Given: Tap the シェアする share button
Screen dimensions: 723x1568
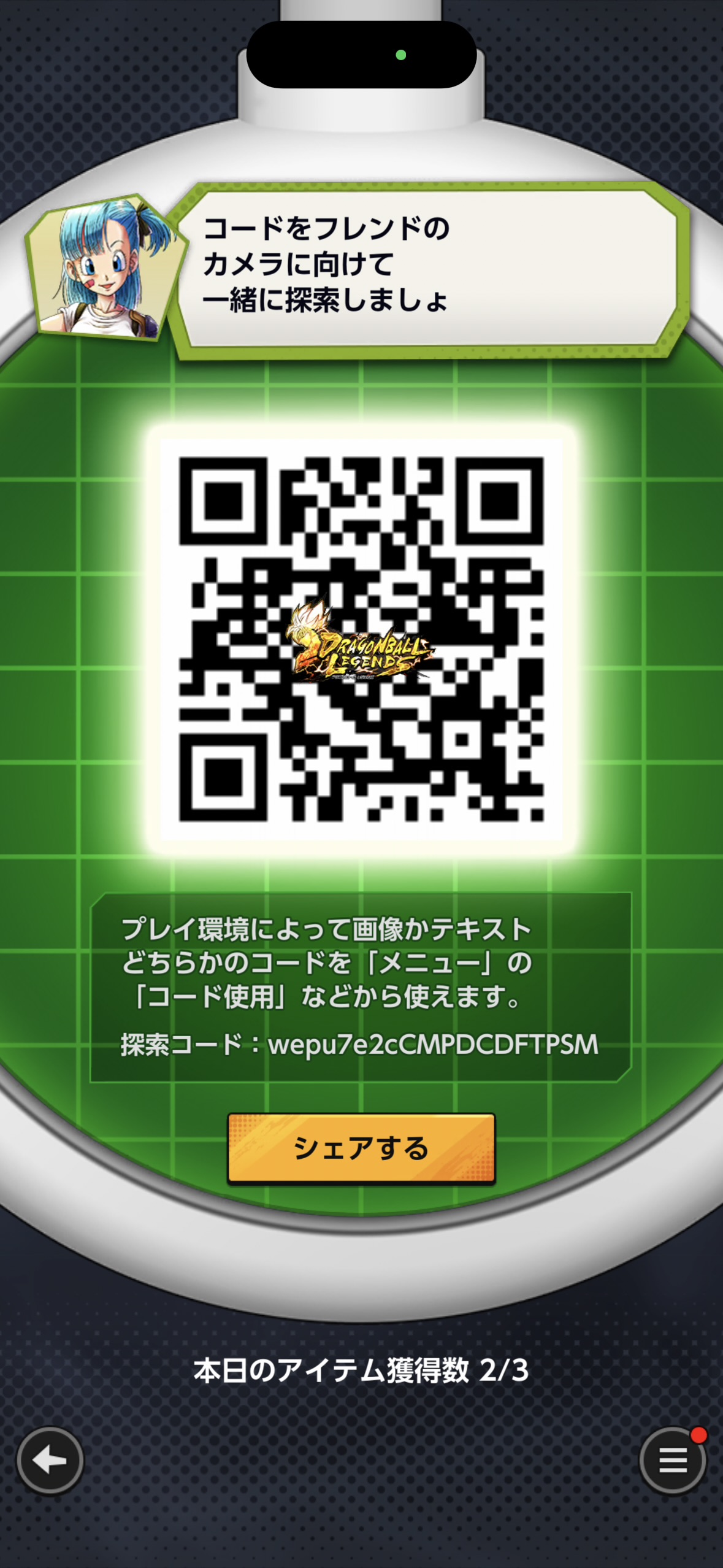Looking at the screenshot, I should 361,1148.
